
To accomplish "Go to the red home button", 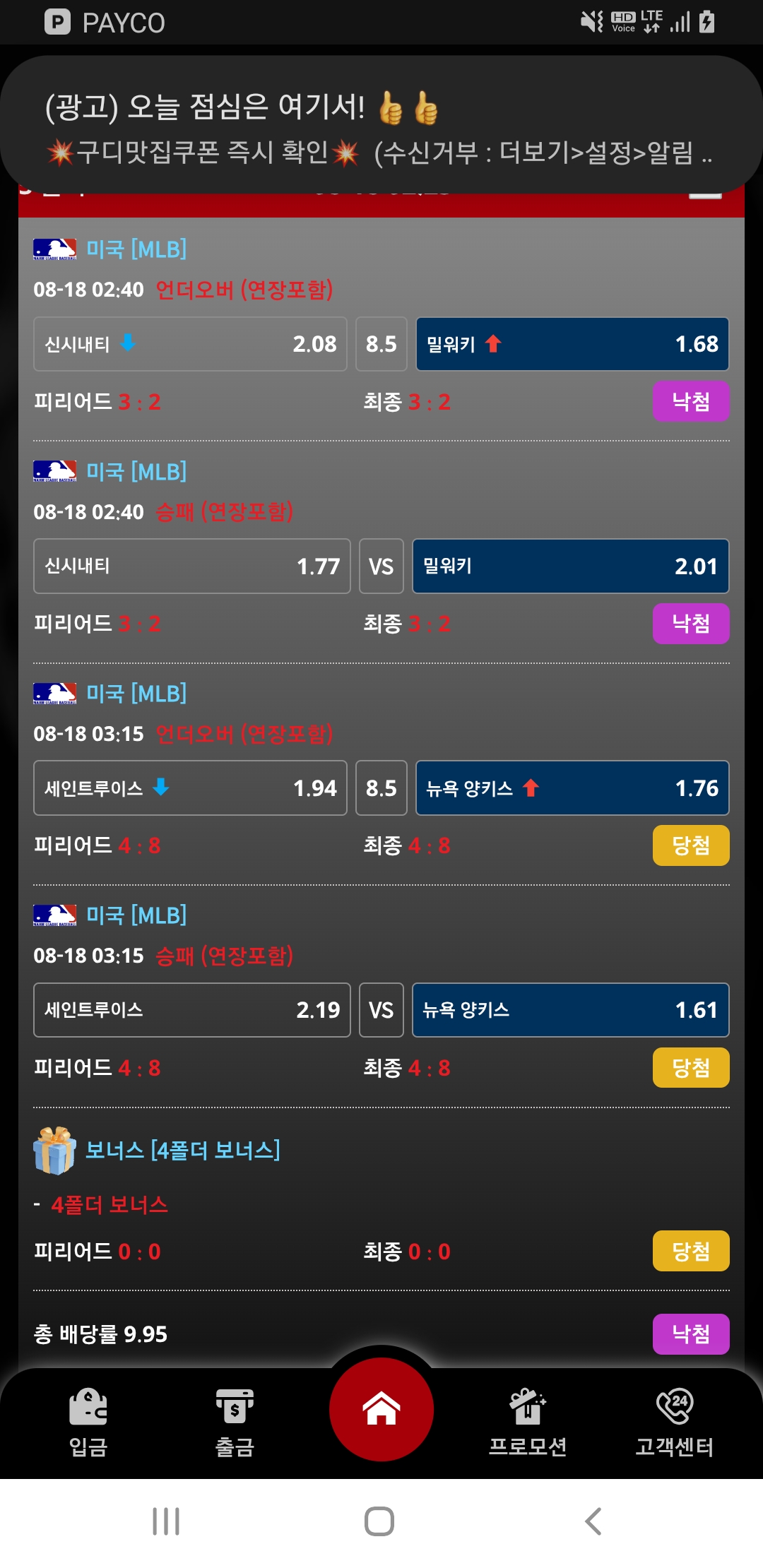I will pos(381,1409).
